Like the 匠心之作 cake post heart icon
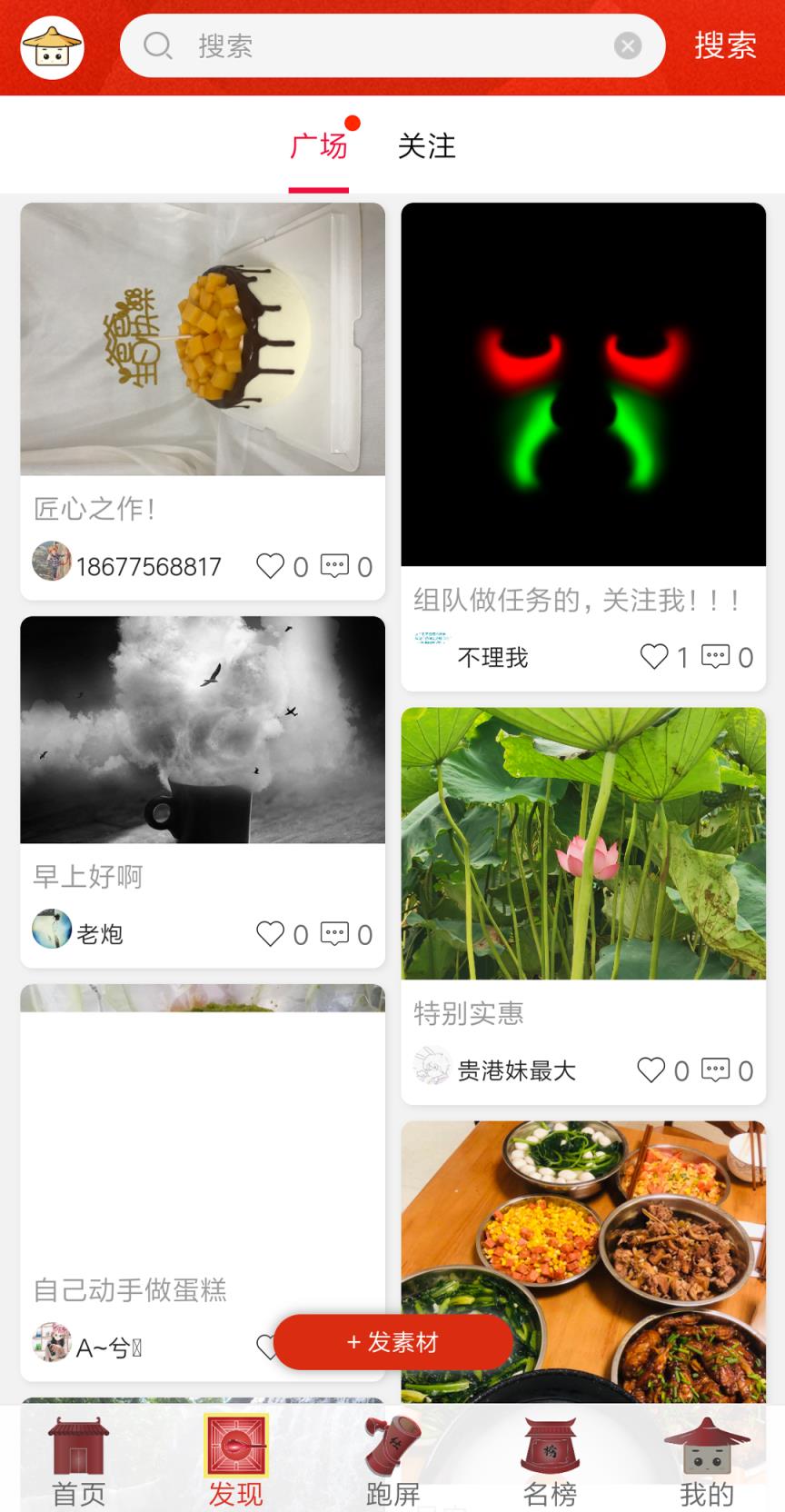Image resolution: width=785 pixels, height=1512 pixels. point(270,565)
